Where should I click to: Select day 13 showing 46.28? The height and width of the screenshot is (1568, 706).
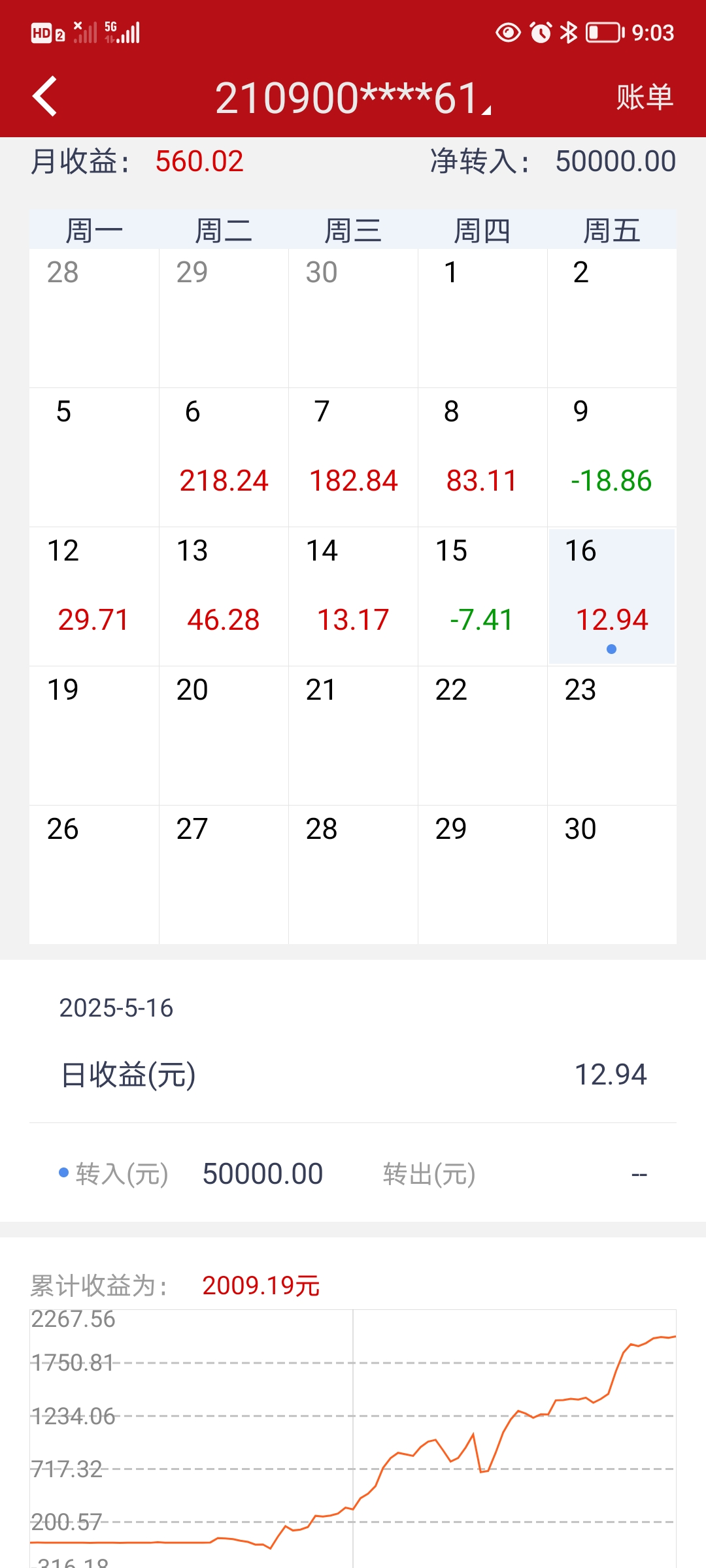(224, 596)
